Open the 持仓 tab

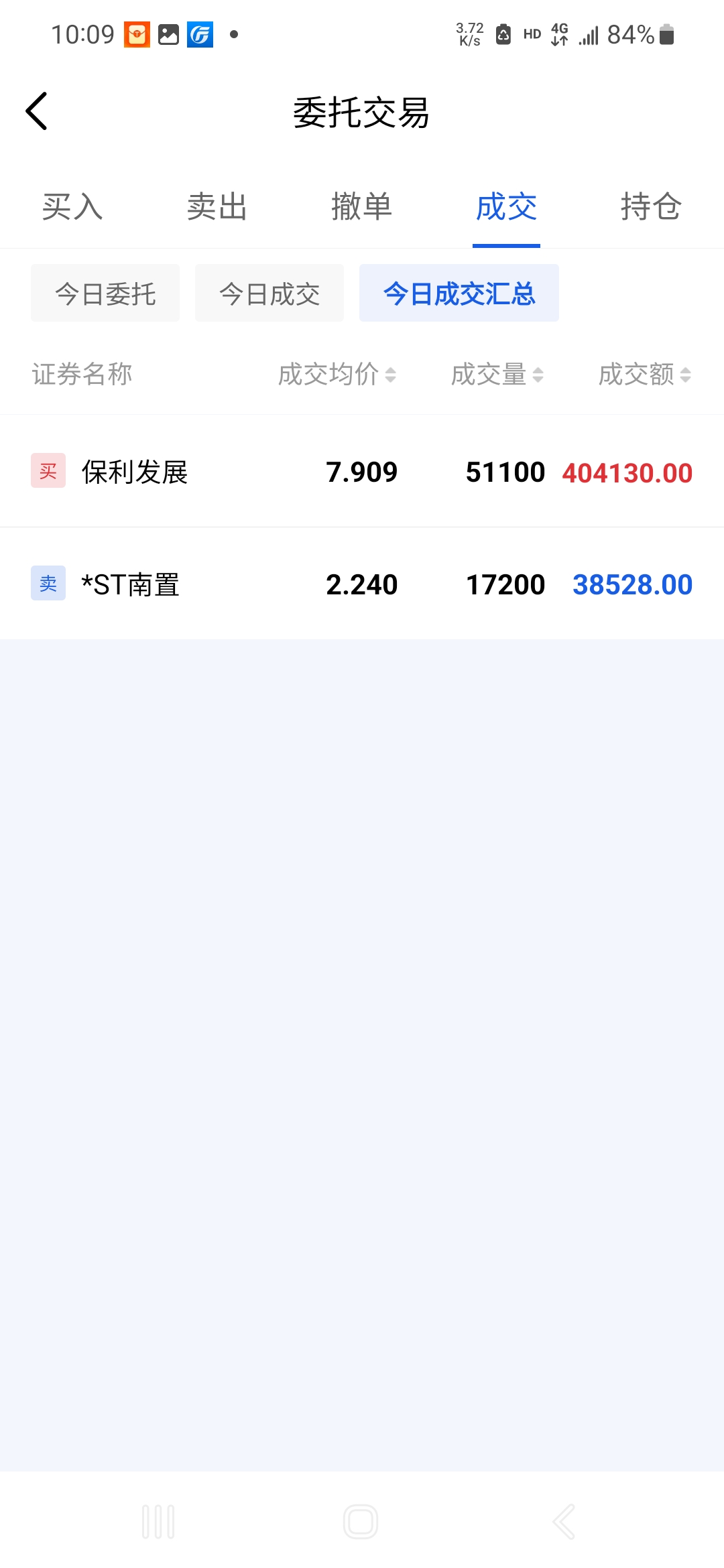point(651,206)
